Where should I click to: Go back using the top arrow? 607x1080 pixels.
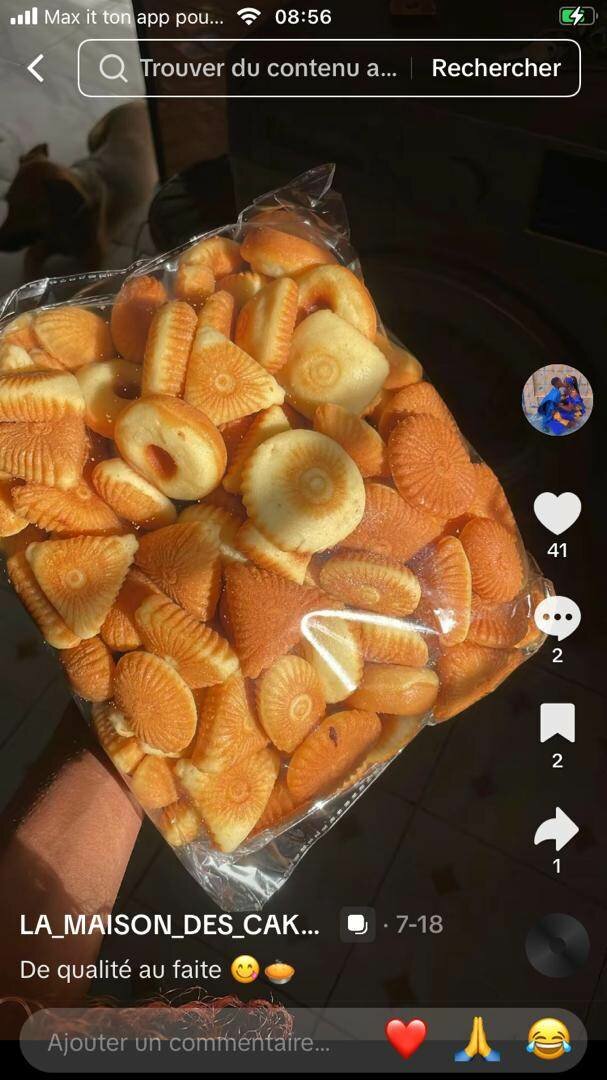[36, 68]
